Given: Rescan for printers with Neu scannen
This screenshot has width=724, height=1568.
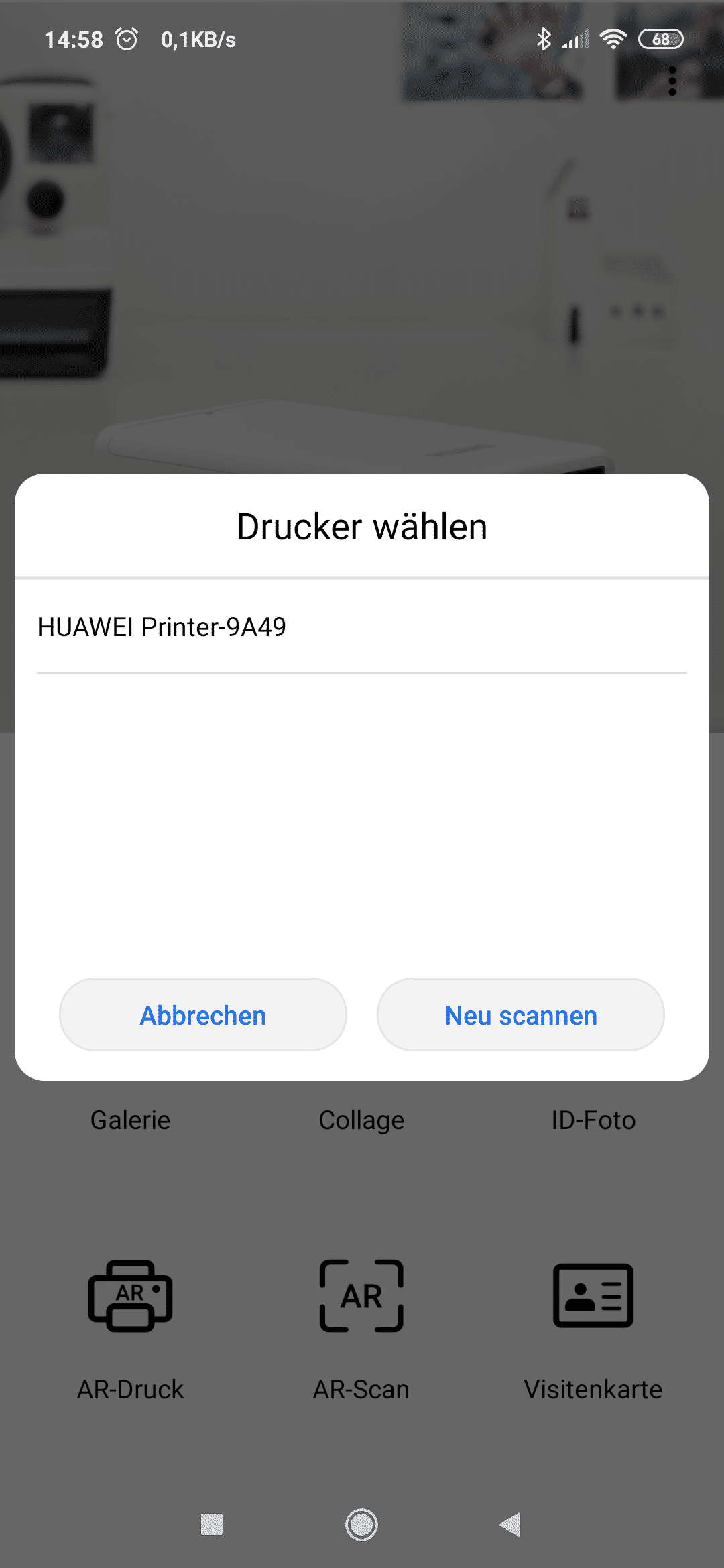Looking at the screenshot, I should click(521, 1015).
